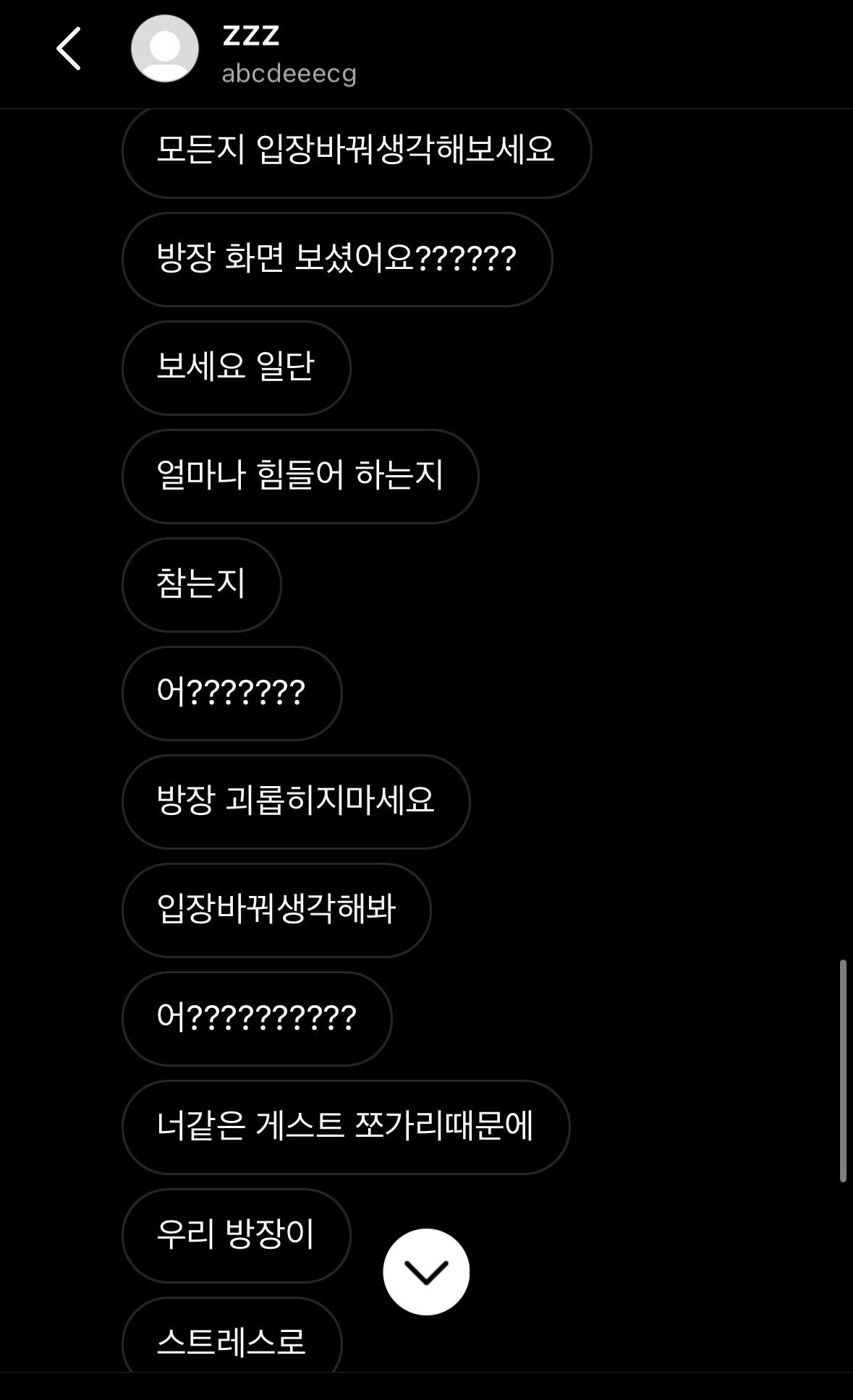
Task: Jump to the latest messages
Action: (x=425, y=1271)
